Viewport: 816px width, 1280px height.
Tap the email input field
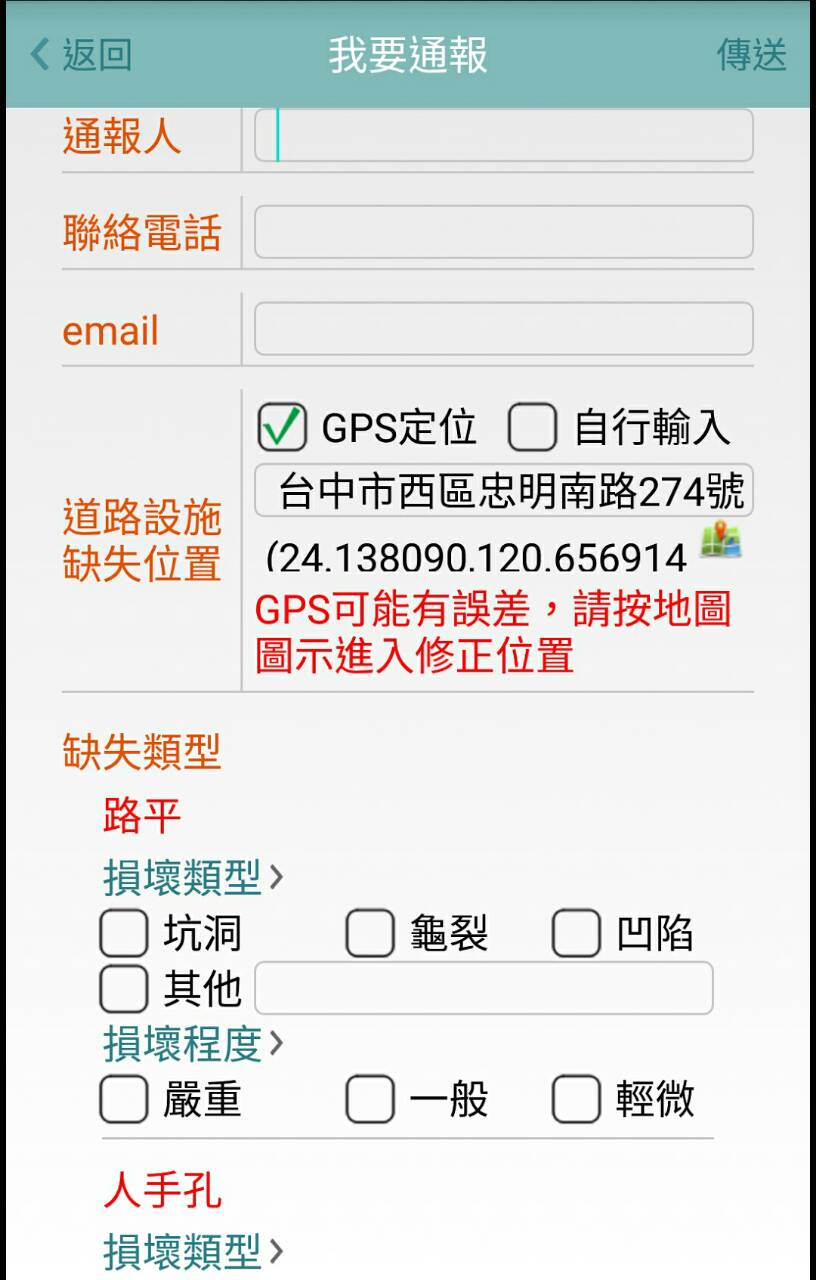tap(503, 329)
